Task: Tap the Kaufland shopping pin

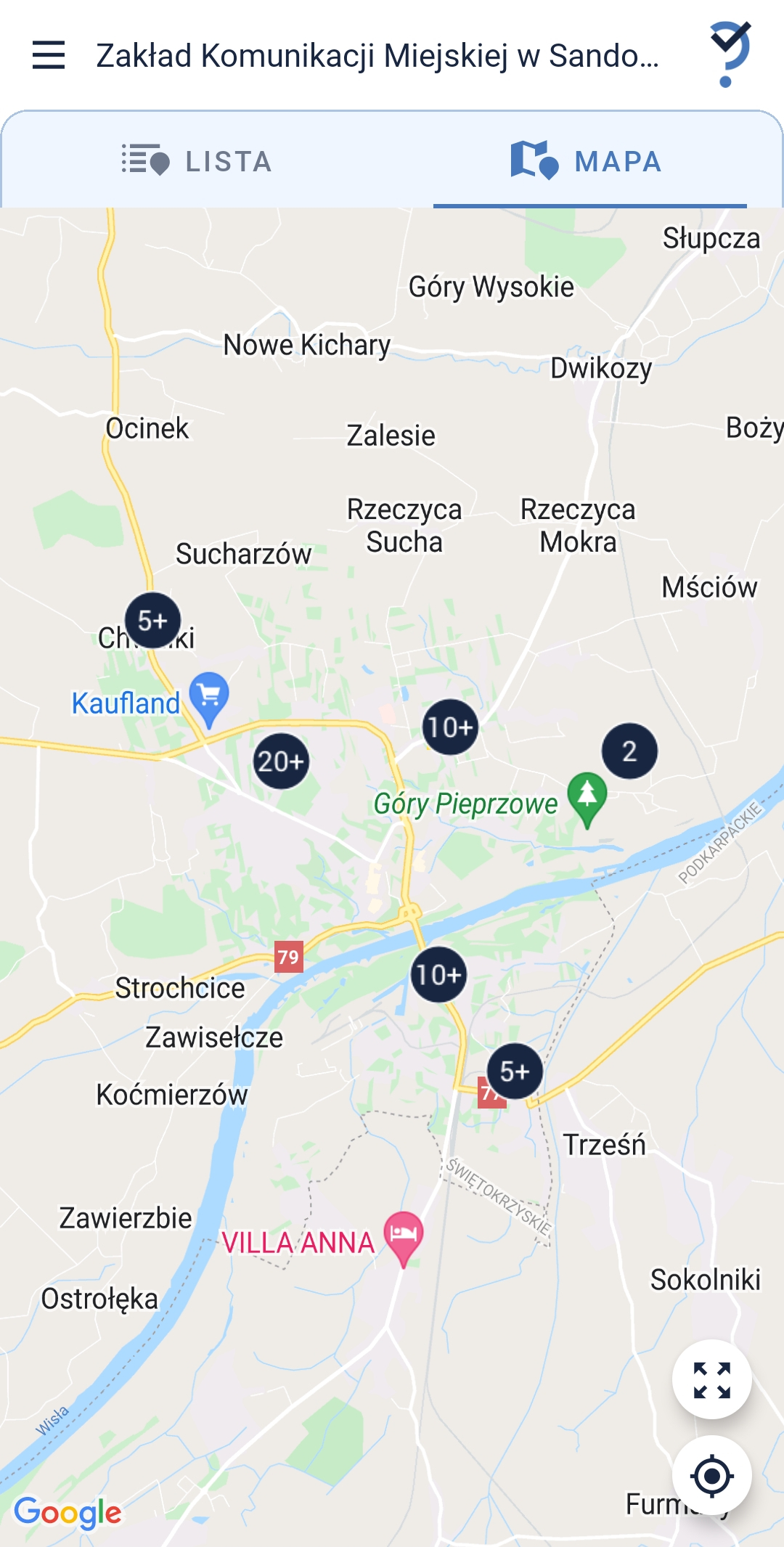Action: click(209, 697)
